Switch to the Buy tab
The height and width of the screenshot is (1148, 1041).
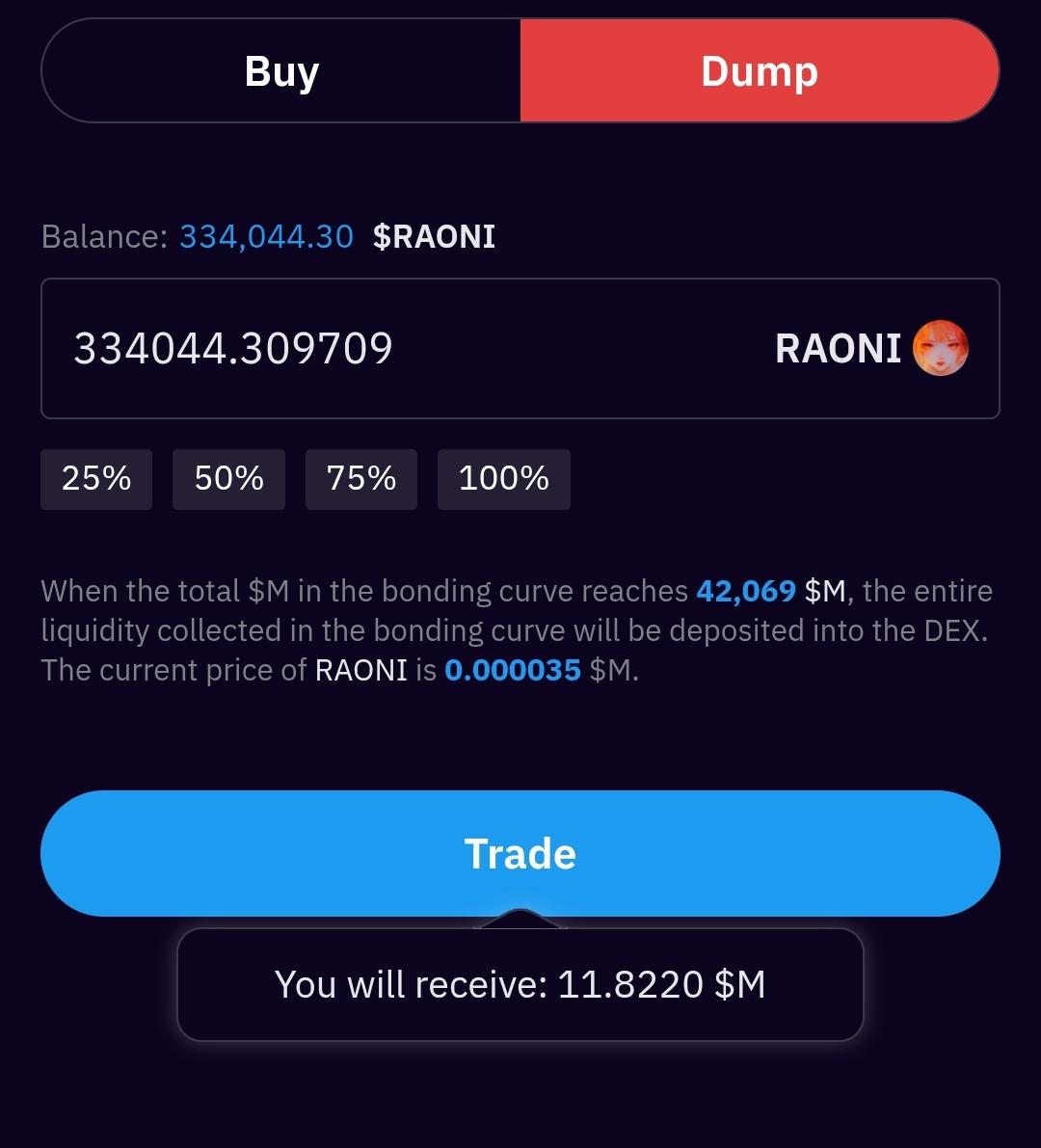281,71
